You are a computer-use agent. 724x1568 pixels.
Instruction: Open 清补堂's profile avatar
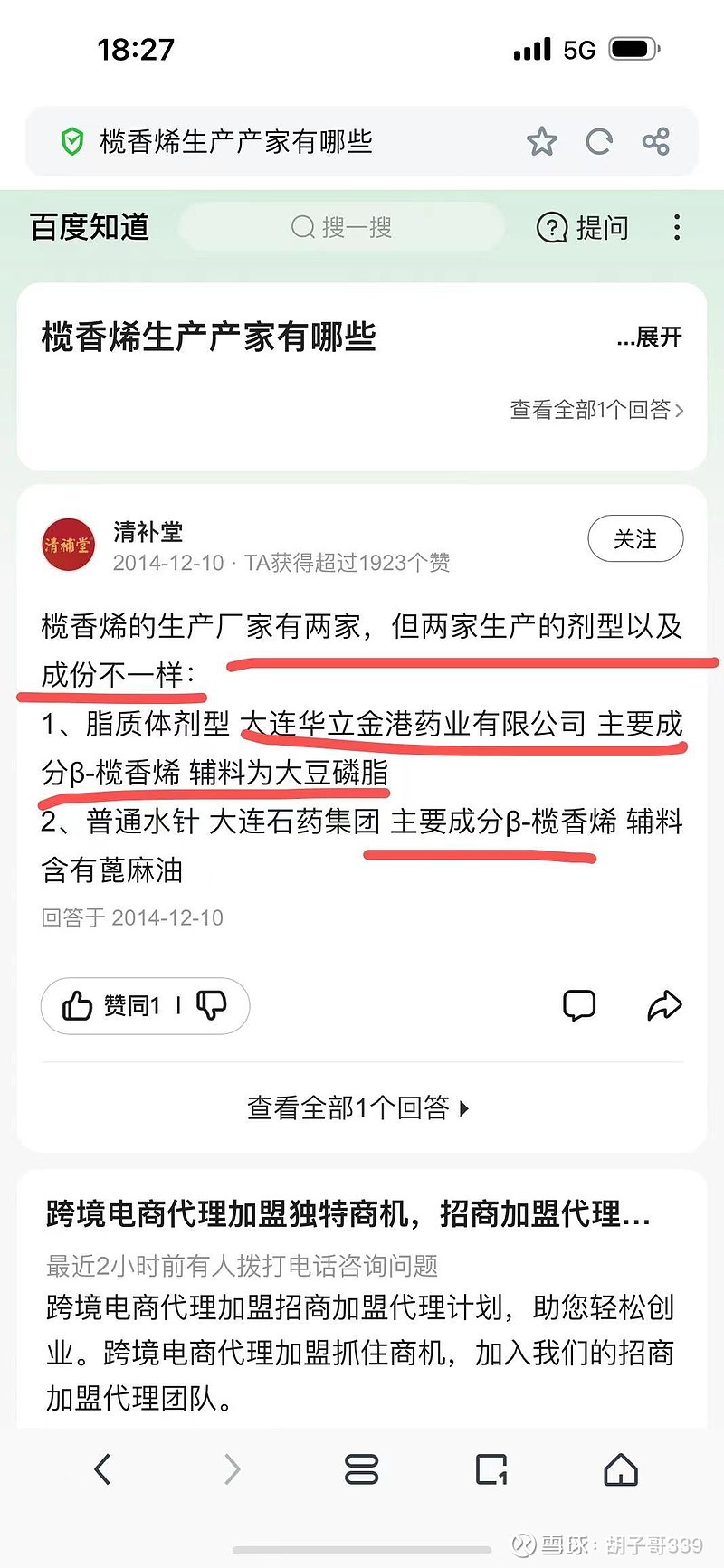pyautogui.click(x=69, y=545)
